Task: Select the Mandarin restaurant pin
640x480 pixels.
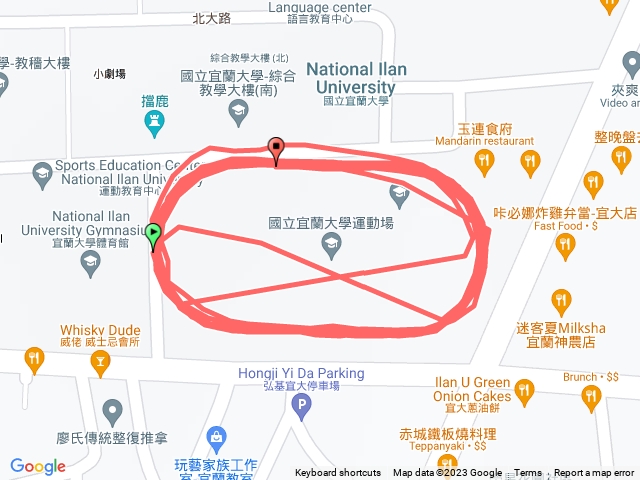Action: click(484, 161)
